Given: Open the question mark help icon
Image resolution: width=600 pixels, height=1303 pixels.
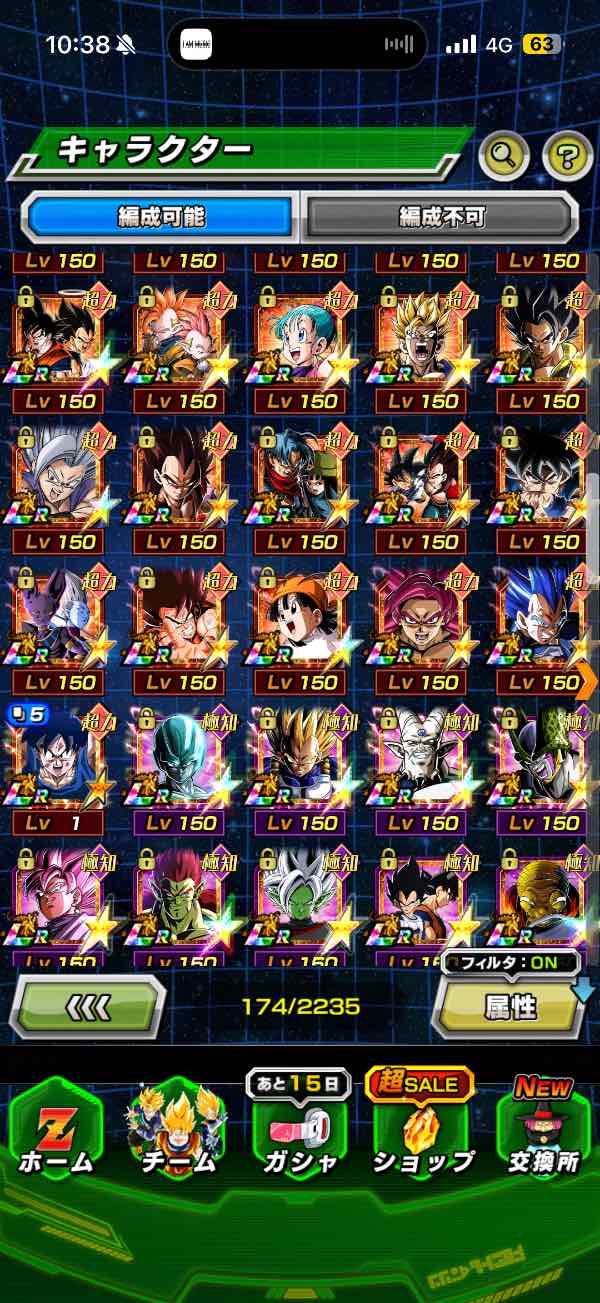Looking at the screenshot, I should click(567, 155).
